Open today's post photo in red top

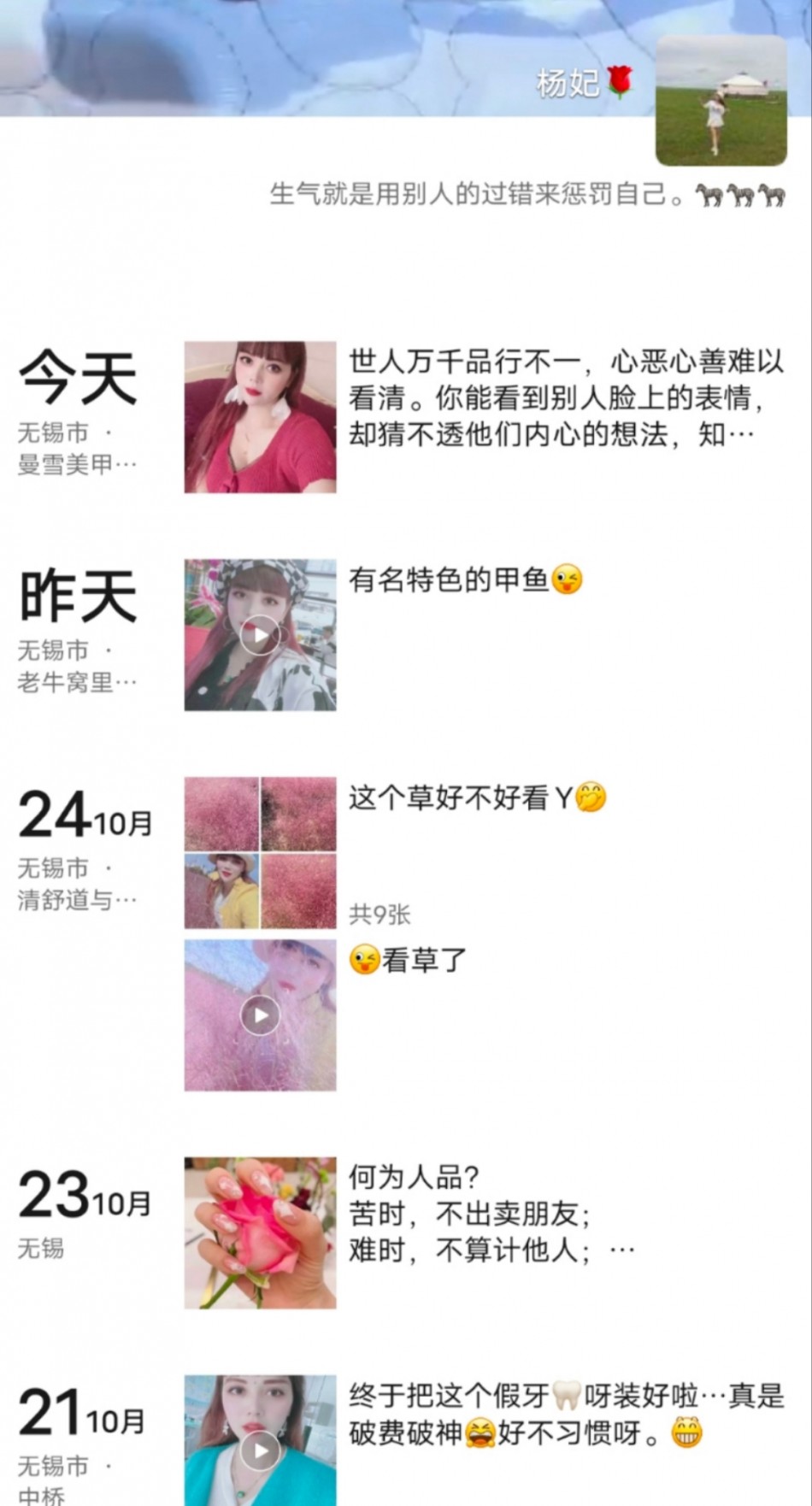point(260,417)
